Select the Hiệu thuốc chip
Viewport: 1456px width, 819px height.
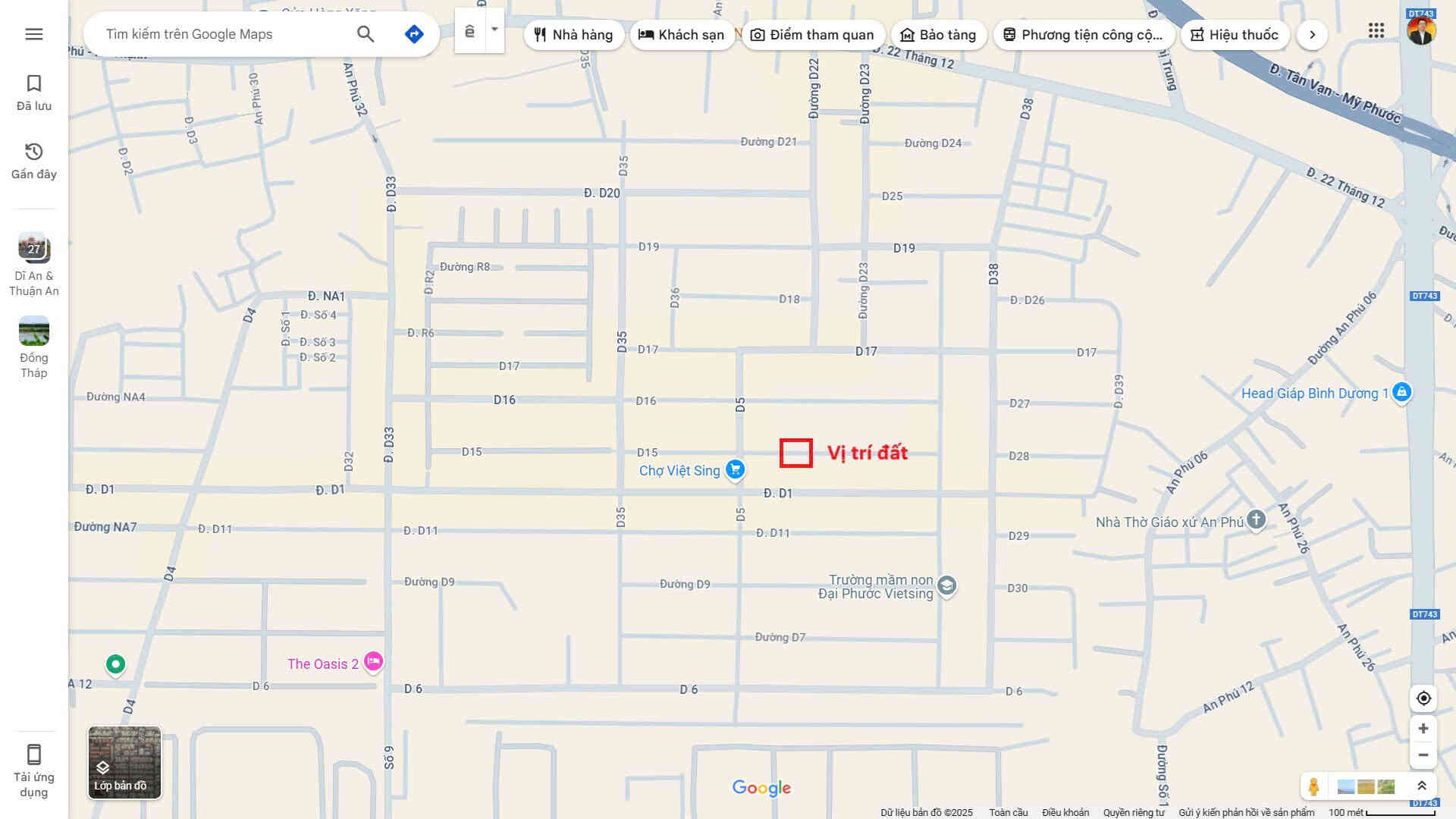click(1235, 35)
